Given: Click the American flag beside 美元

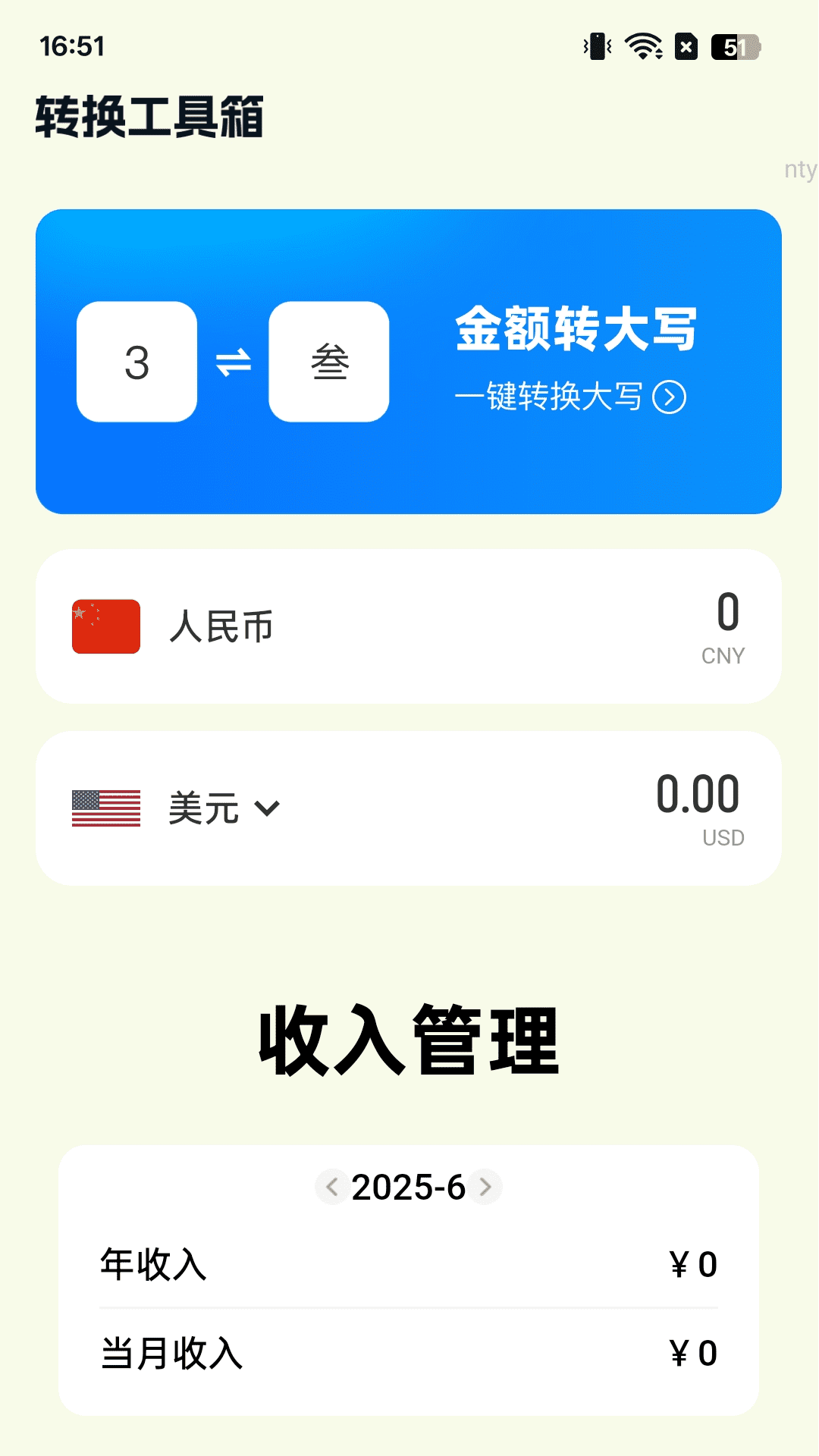Looking at the screenshot, I should pos(106,808).
